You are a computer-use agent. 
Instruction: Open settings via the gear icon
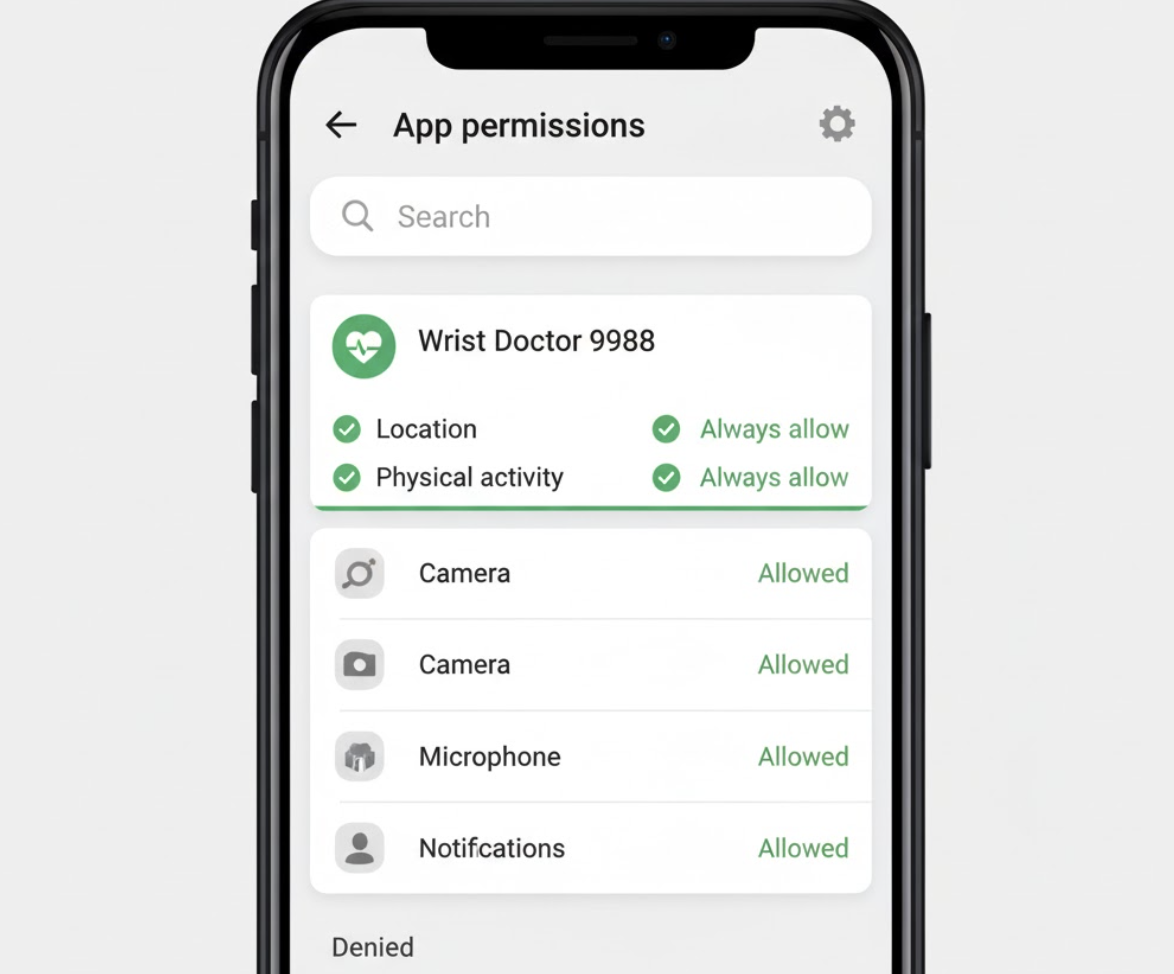pyautogui.click(x=837, y=124)
